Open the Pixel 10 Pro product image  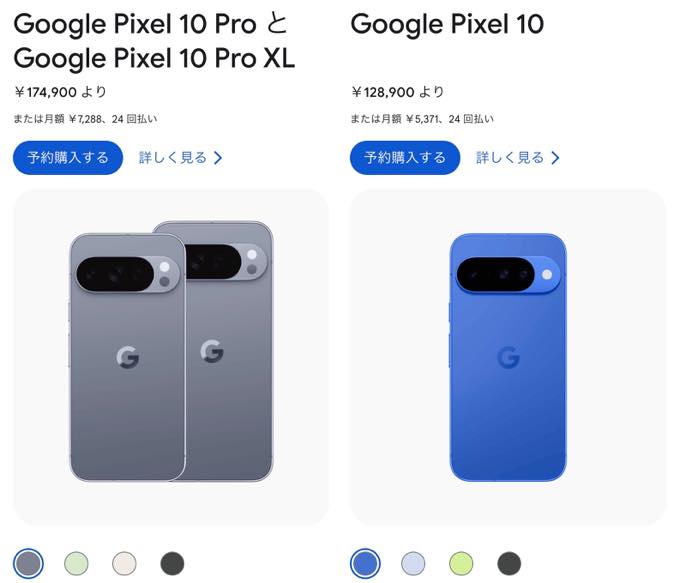(x=171, y=357)
